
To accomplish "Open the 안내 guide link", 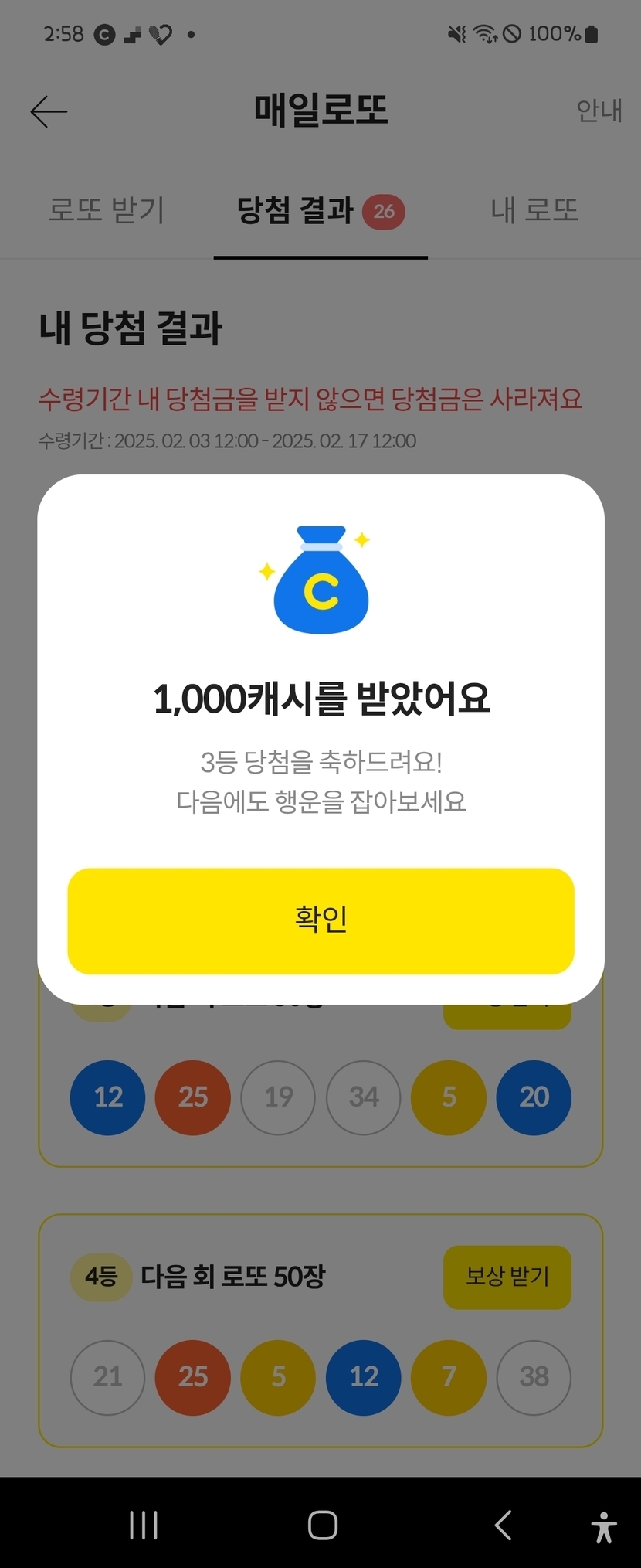I will coord(599,111).
